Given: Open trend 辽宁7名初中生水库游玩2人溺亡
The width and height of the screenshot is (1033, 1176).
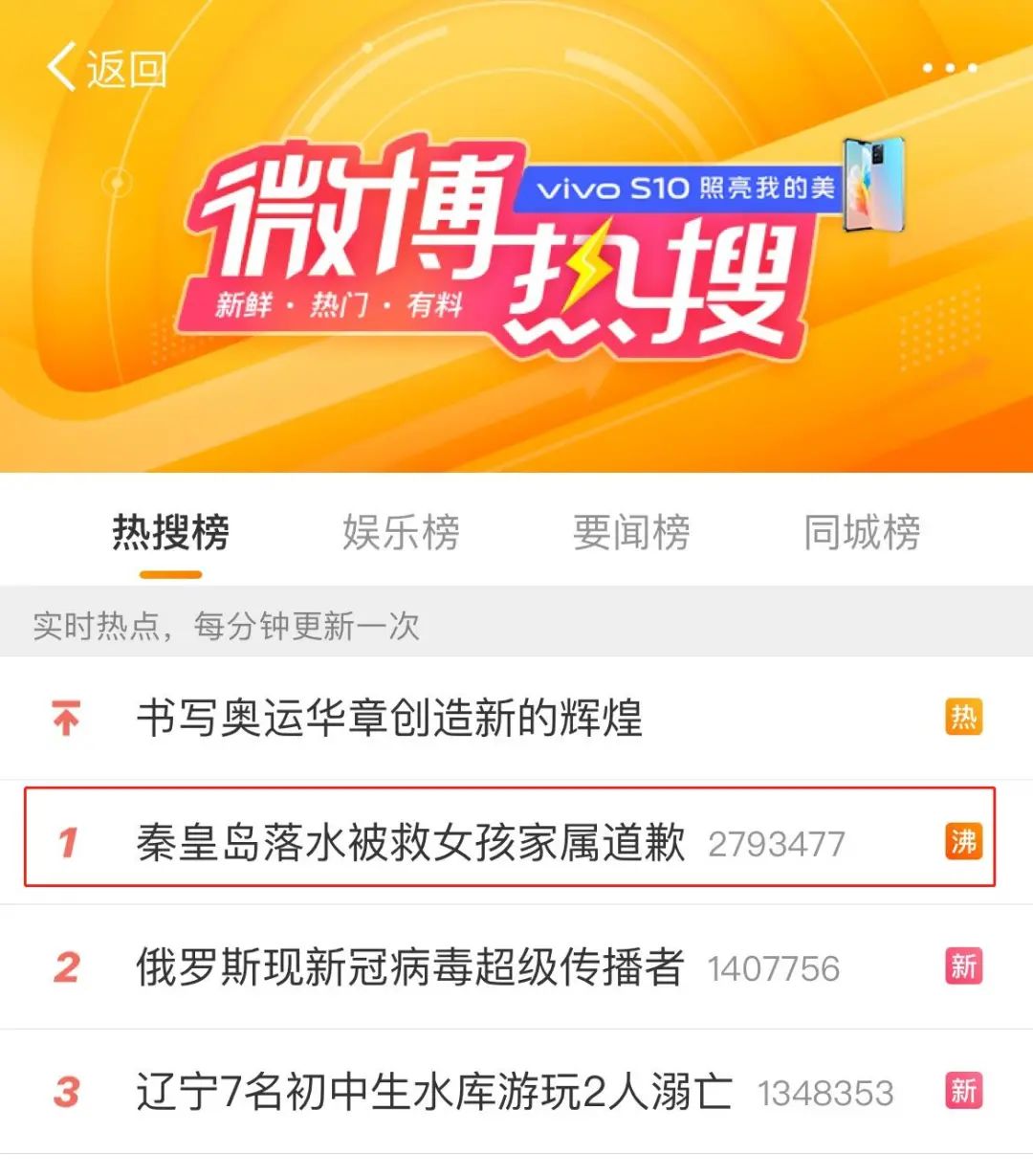Looking at the screenshot, I should [434, 1092].
